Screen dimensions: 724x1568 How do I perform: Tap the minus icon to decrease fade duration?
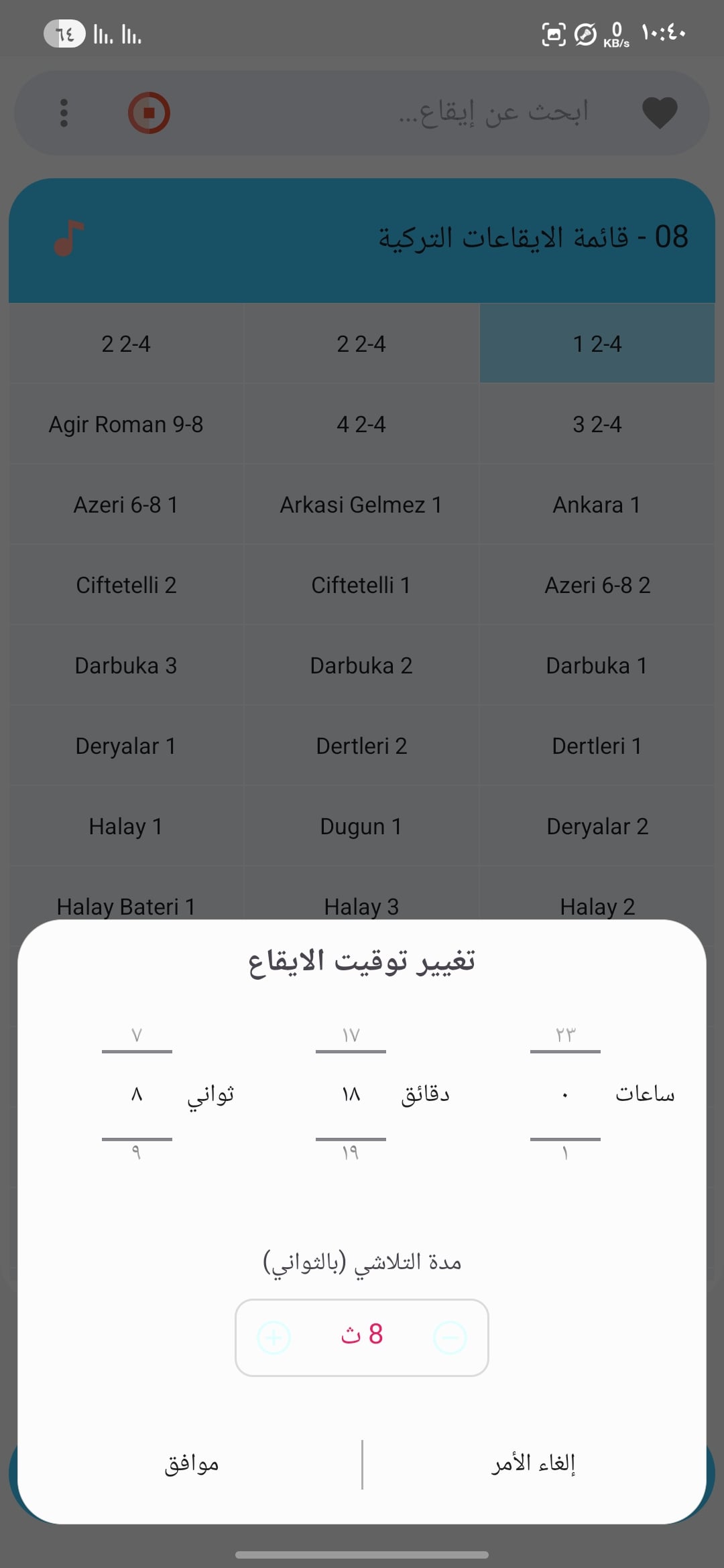click(x=450, y=1337)
